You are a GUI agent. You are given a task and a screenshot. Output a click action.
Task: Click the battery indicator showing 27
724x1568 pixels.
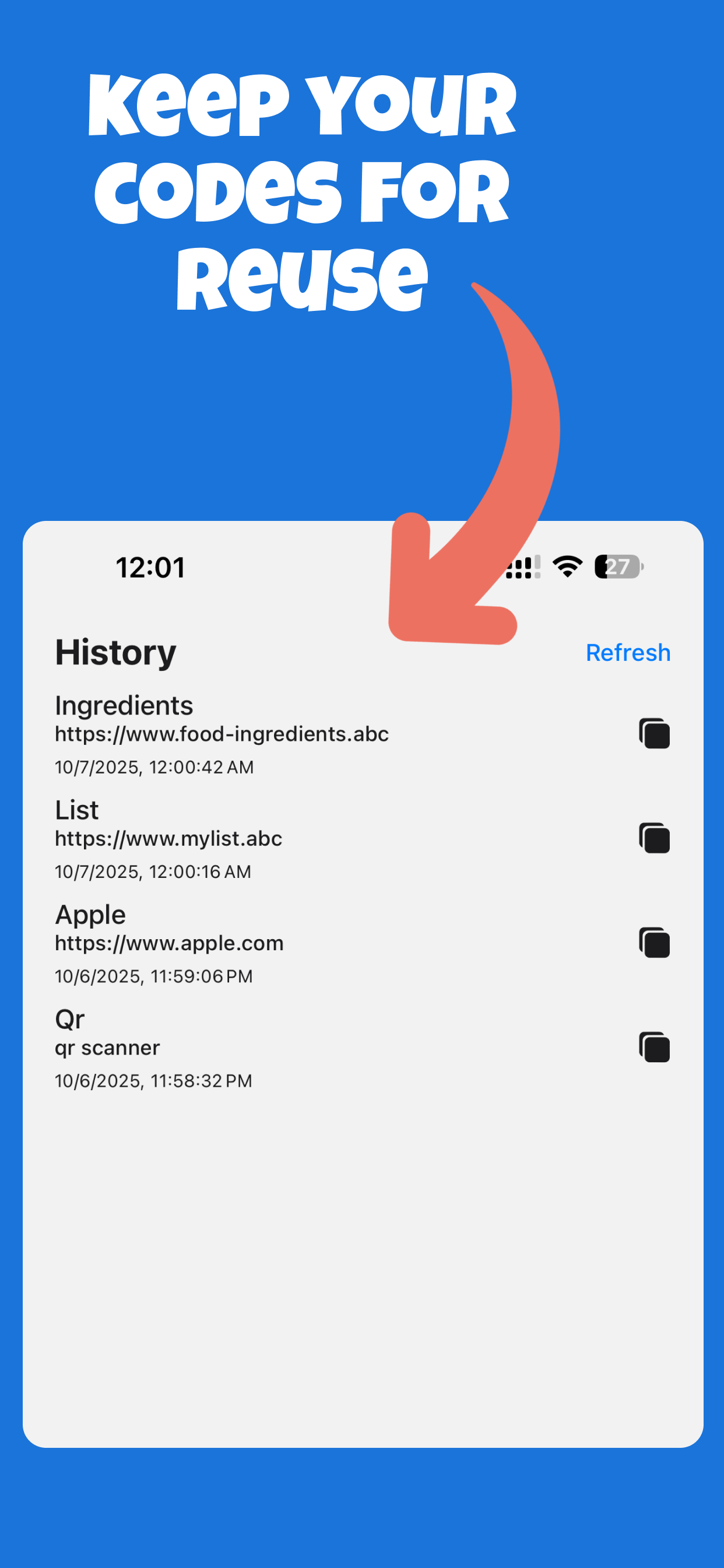click(617, 568)
